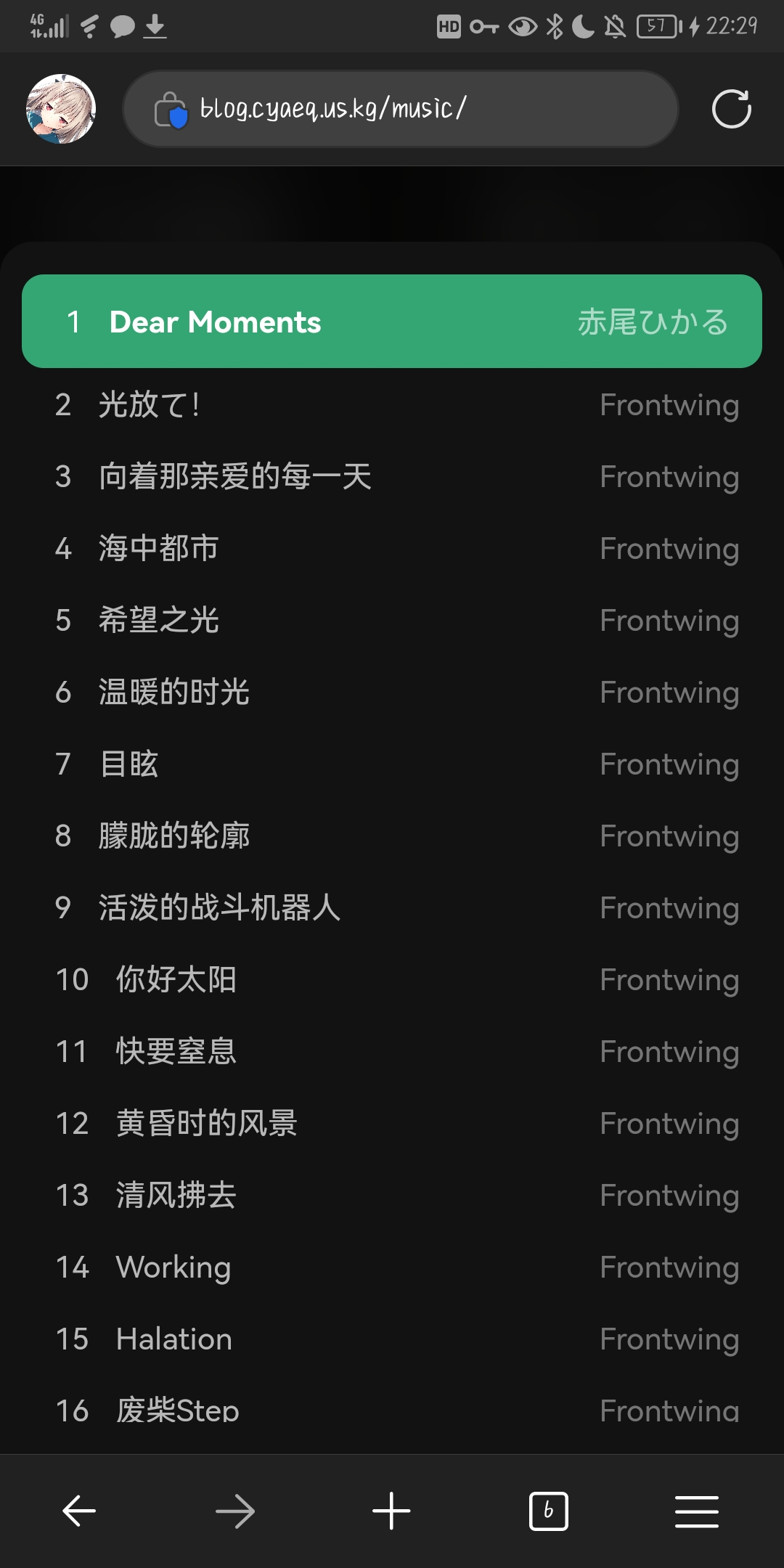
Task: Tap the URL address bar
Action: [399, 109]
